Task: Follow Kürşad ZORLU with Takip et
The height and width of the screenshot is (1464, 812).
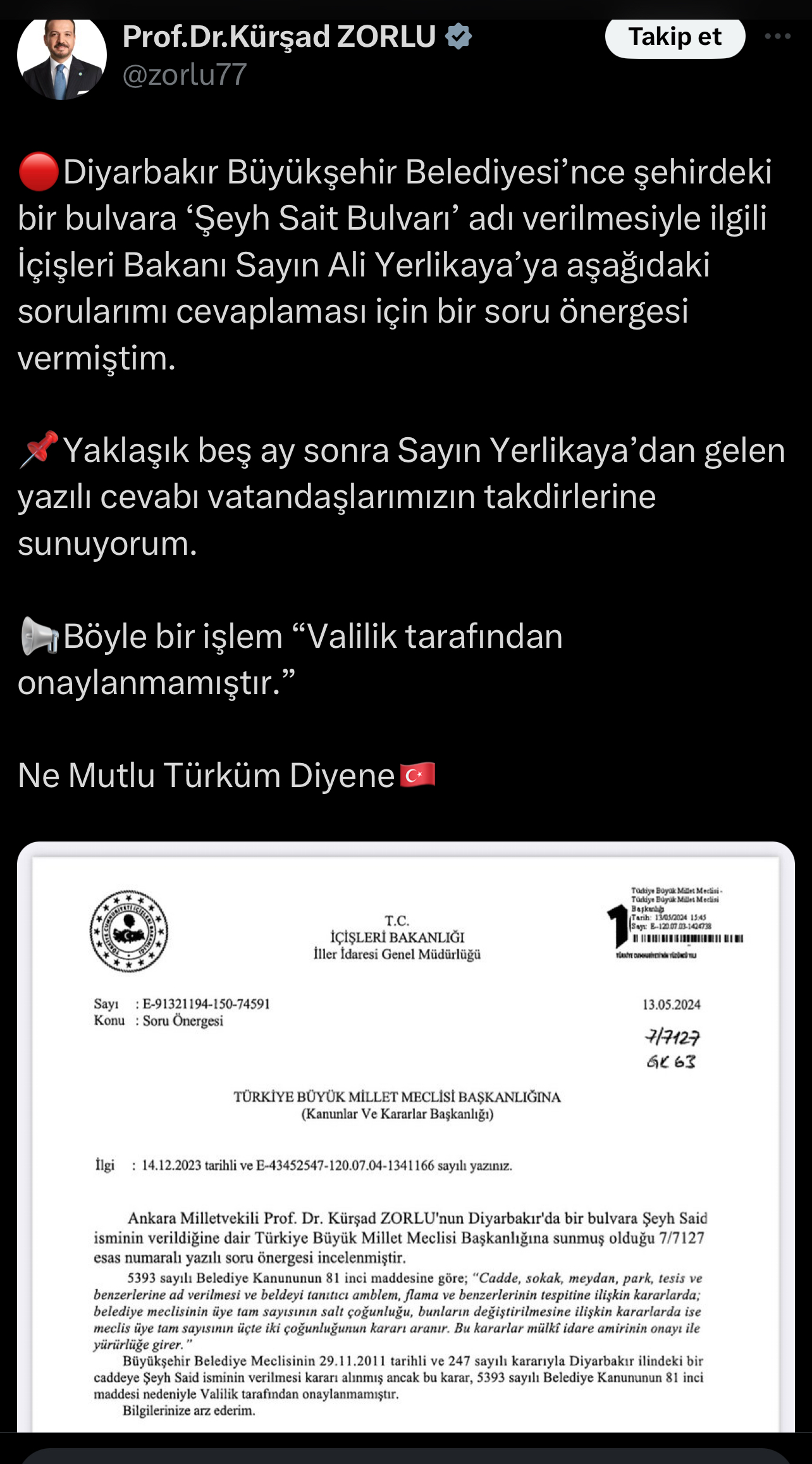Action: click(675, 37)
